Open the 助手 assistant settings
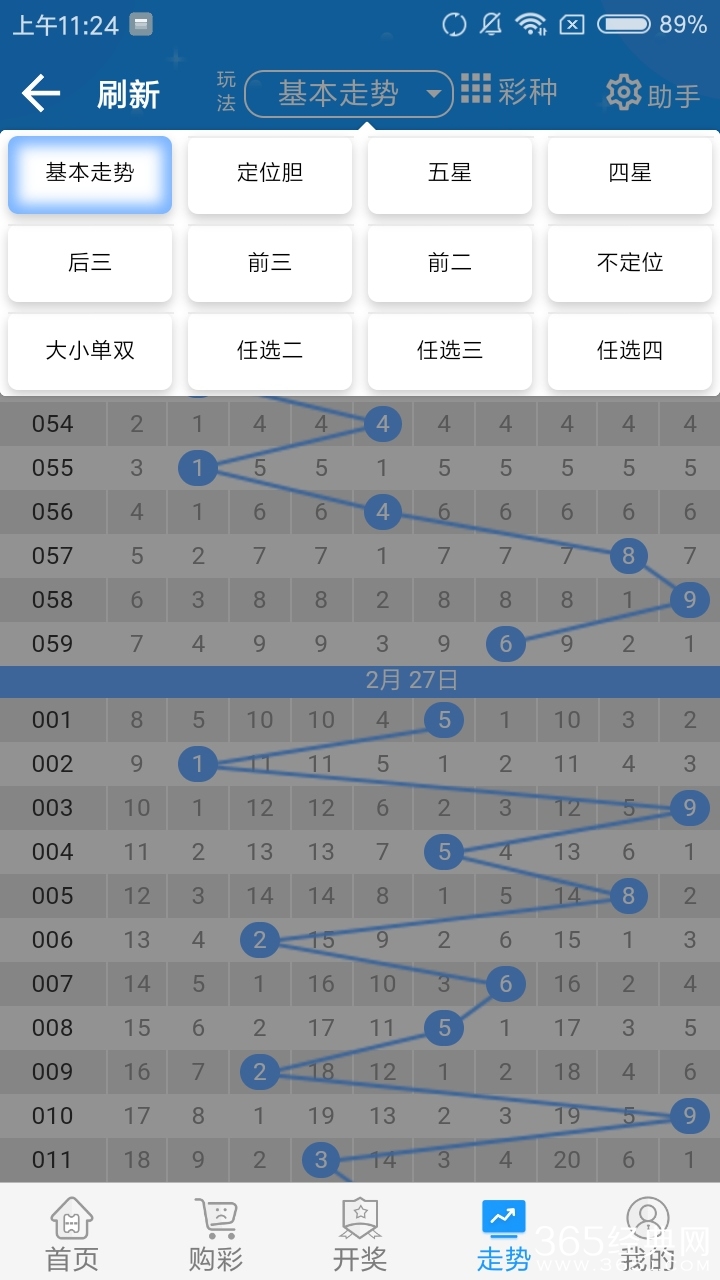 [x=653, y=94]
